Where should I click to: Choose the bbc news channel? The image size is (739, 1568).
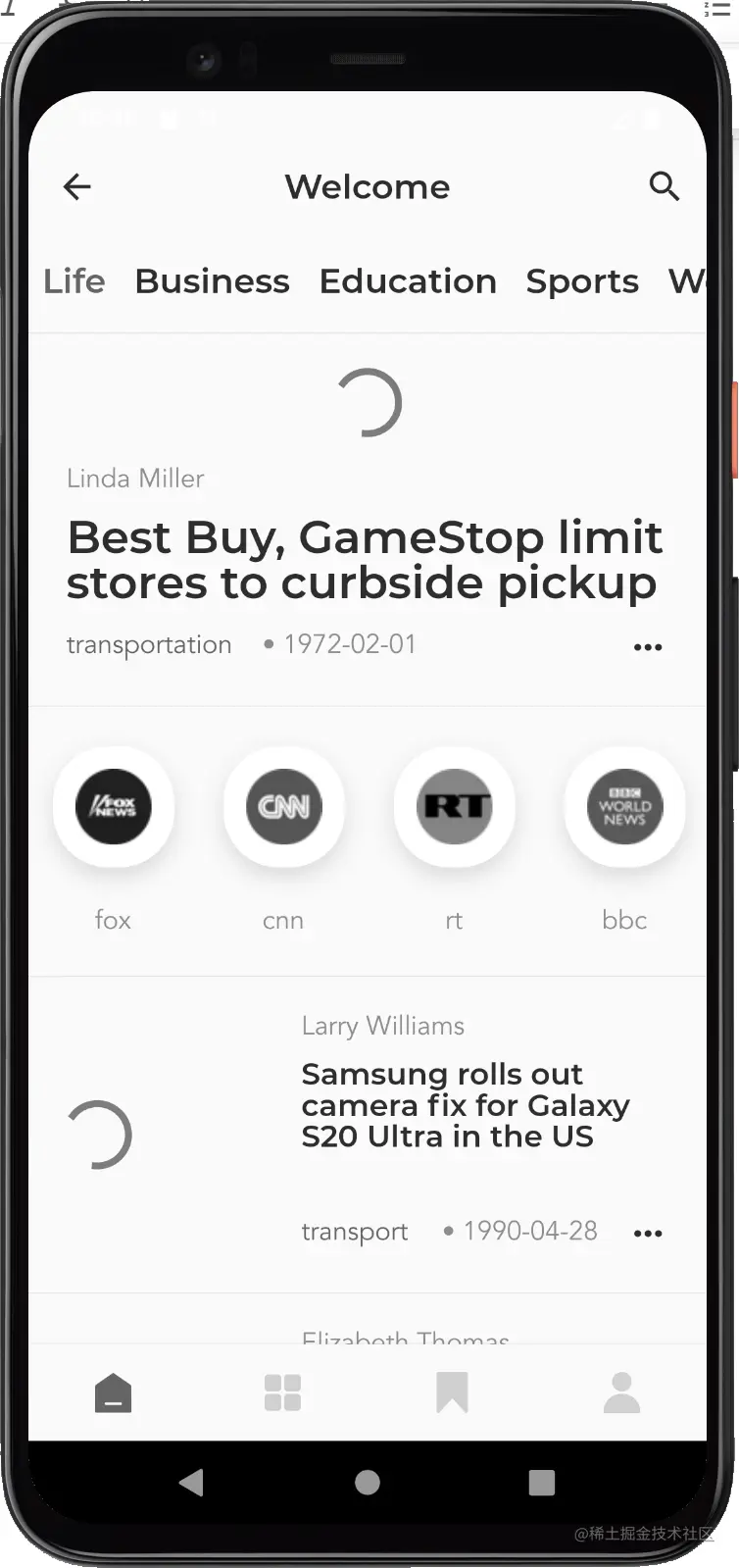point(624,807)
